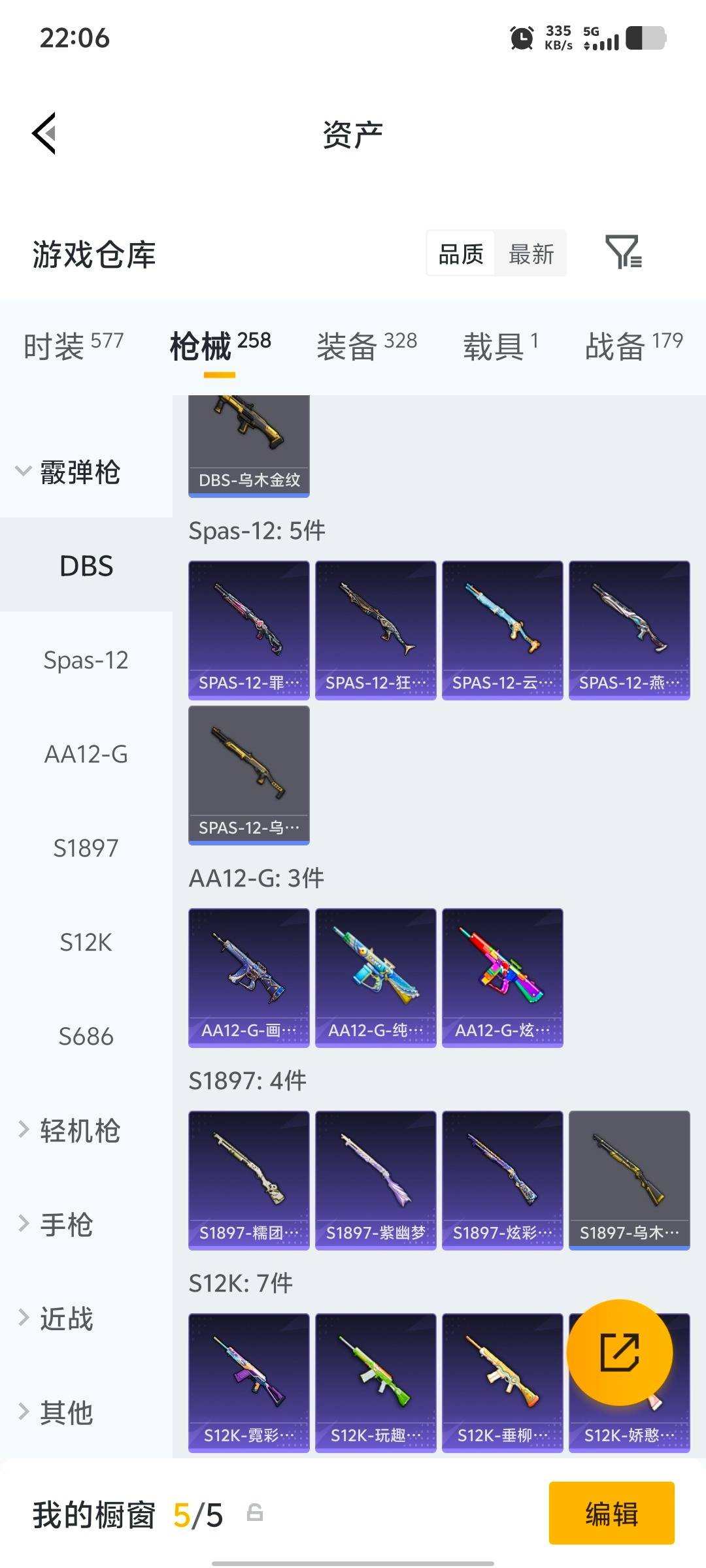Sort the warehouse by 品质
706x1568 pixels.
tap(461, 253)
